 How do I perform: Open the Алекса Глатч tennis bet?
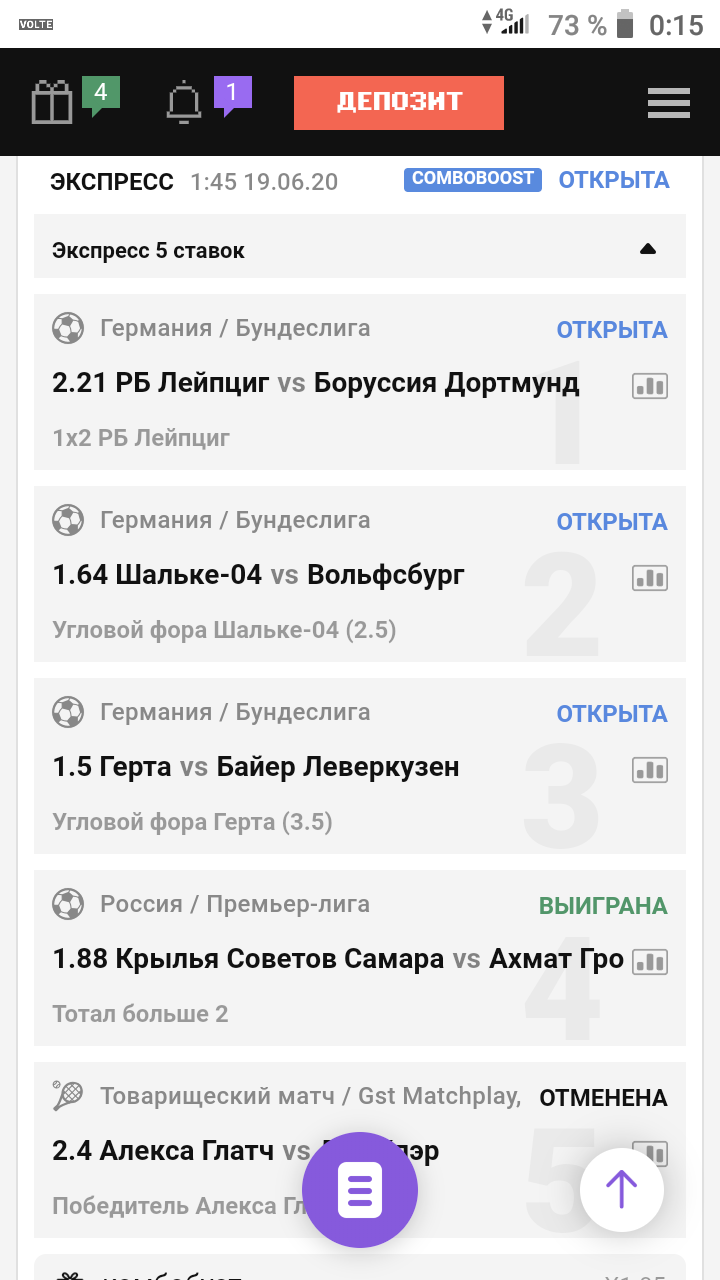[x=162, y=1150]
